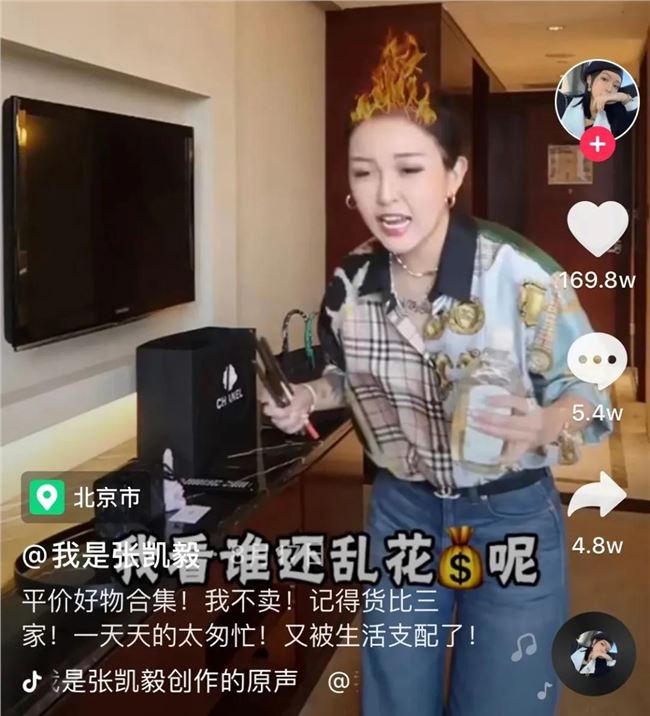
Task: Open the 北京市 location tag
Action: [87, 496]
